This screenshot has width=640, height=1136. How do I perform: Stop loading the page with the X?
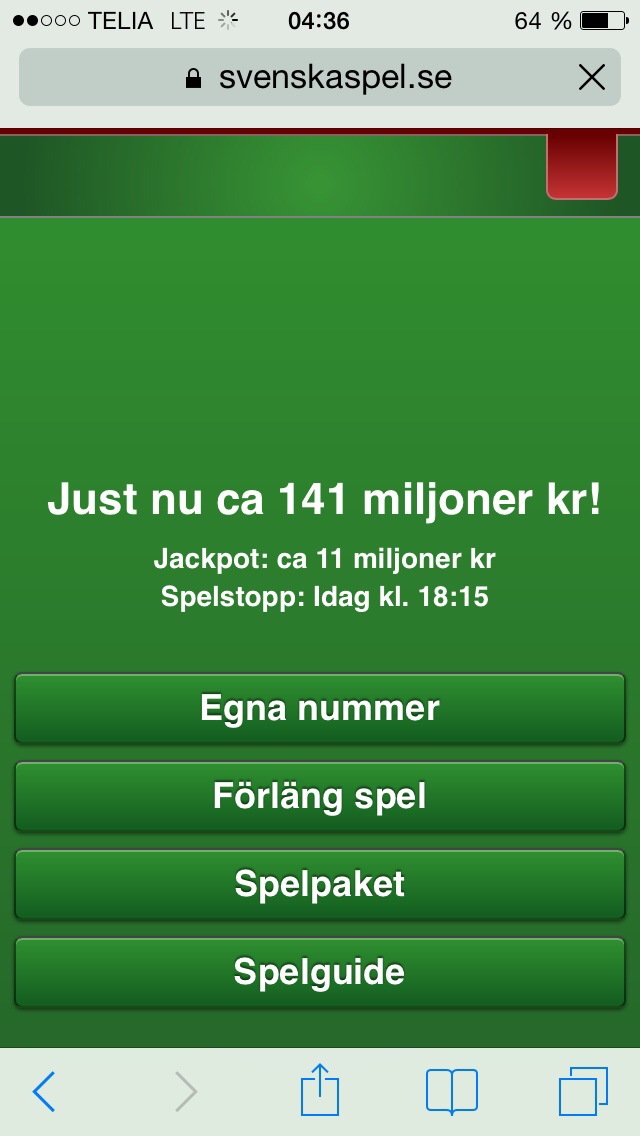tap(592, 78)
